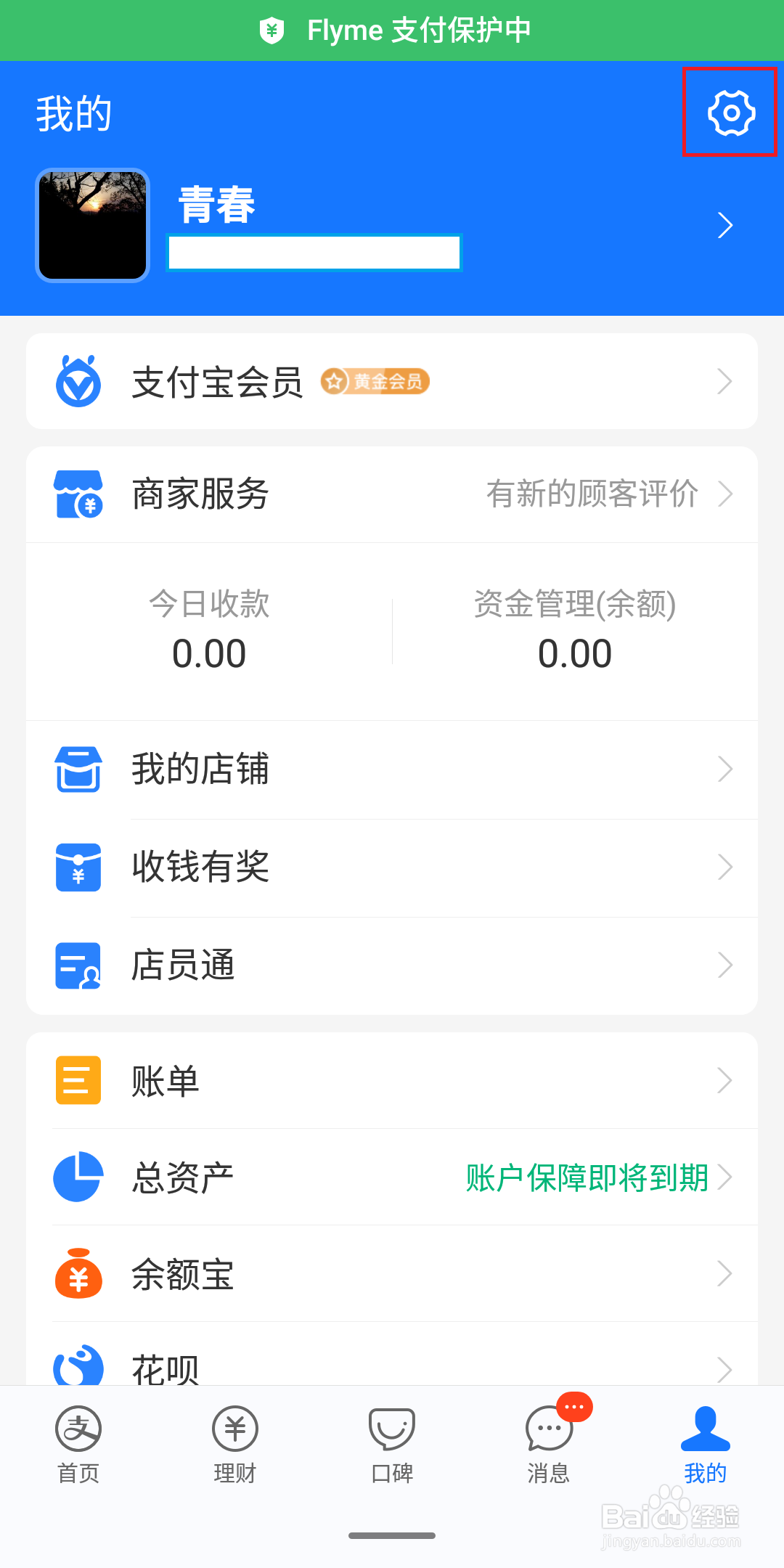This screenshot has width=784, height=1568.
Task: Open 商家服务 merchant services
Action: [392, 495]
